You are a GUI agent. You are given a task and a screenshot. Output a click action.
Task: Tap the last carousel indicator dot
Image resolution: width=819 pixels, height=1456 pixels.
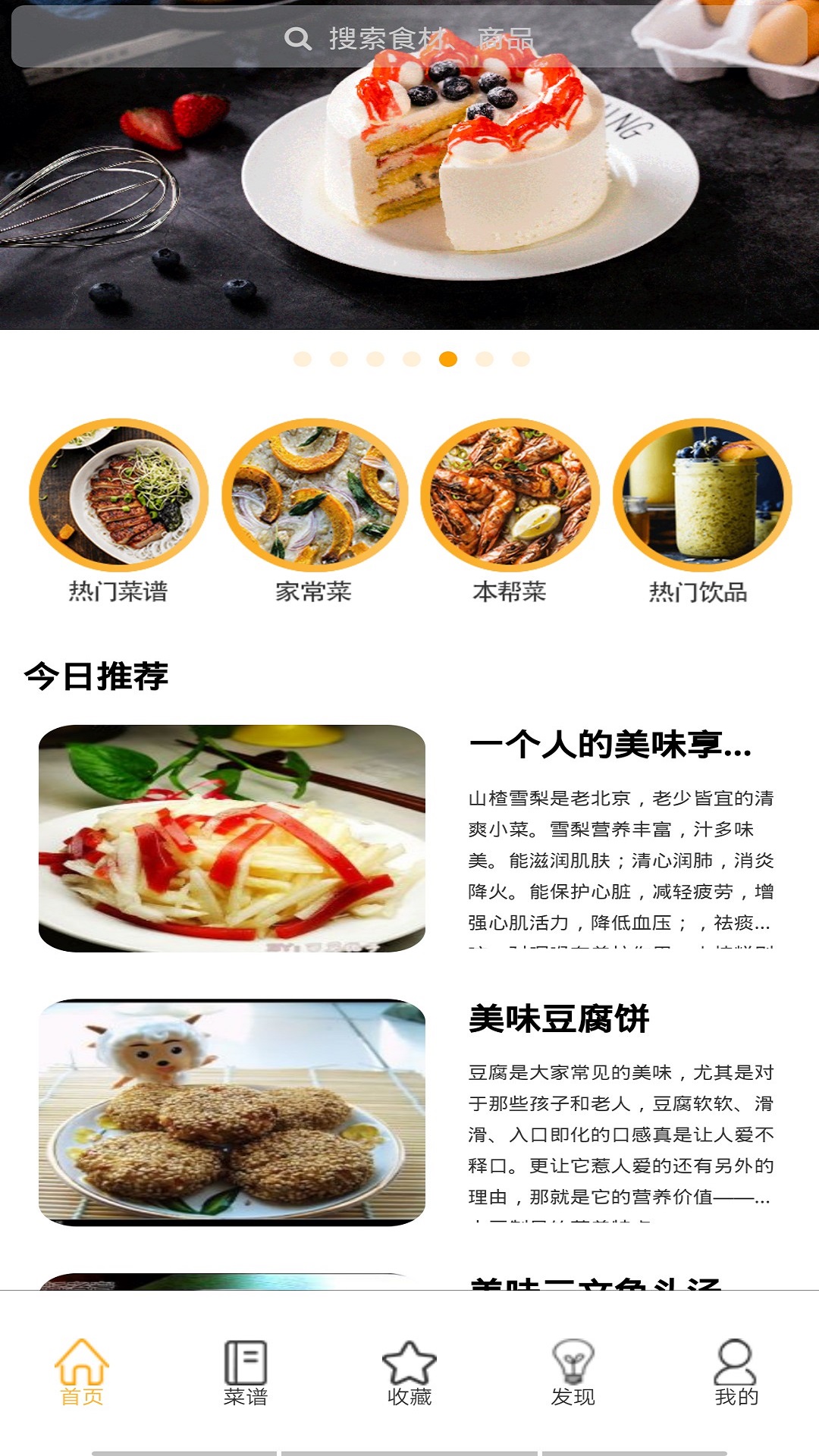(x=519, y=359)
